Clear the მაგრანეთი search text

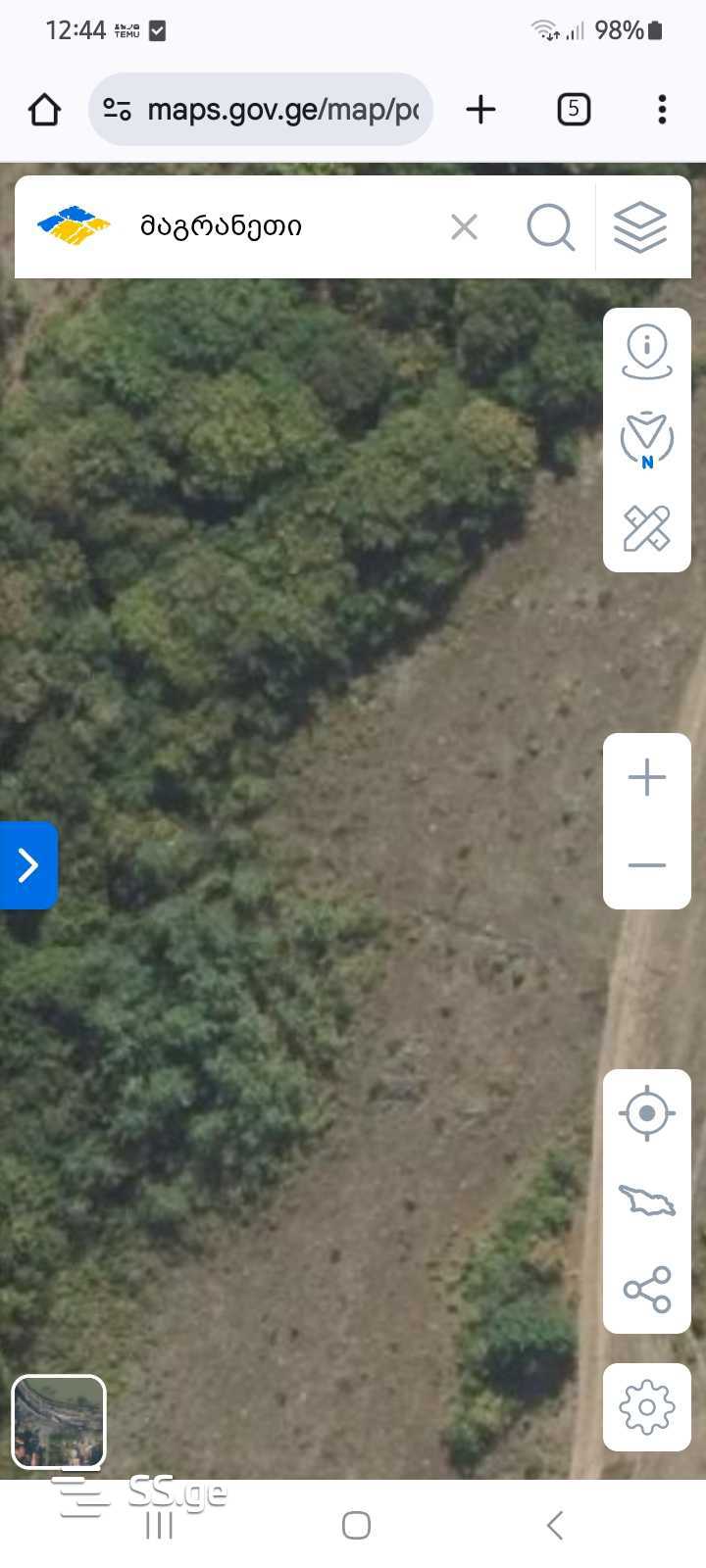[464, 227]
